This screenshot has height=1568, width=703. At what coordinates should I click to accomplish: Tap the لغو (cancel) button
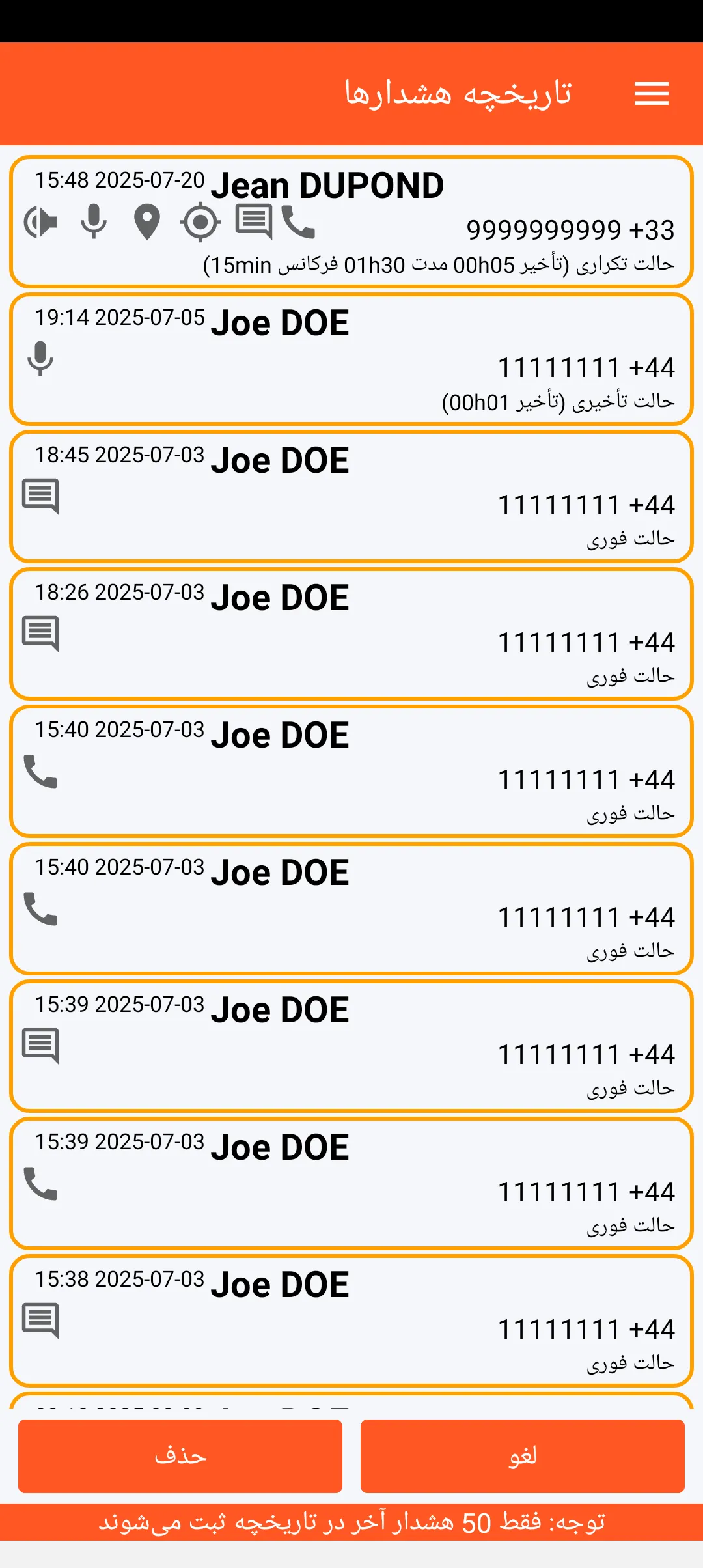click(523, 1456)
